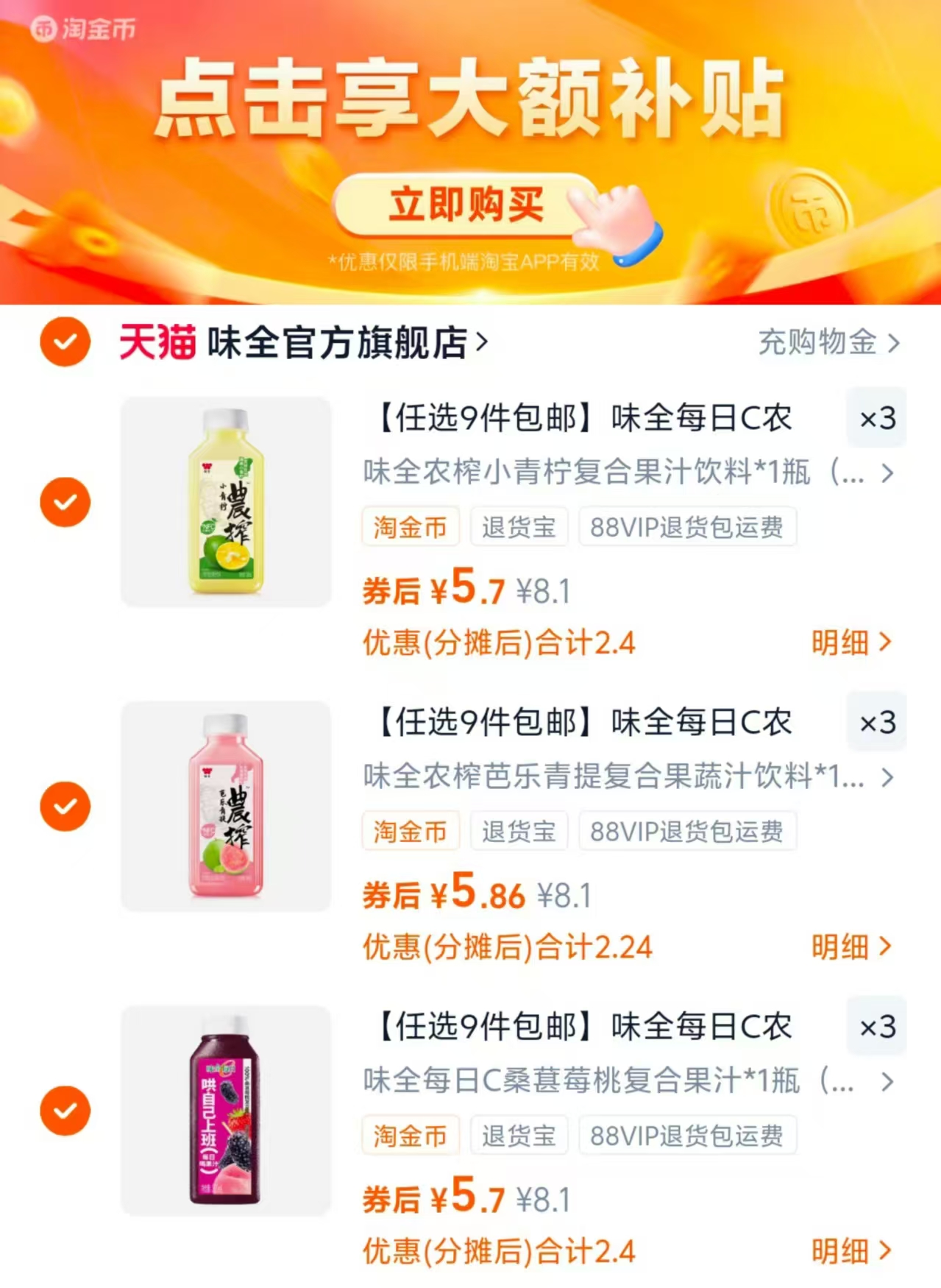Toggle the mulberry peach juice product checkbox
The image size is (941, 1288).
click(65, 1110)
